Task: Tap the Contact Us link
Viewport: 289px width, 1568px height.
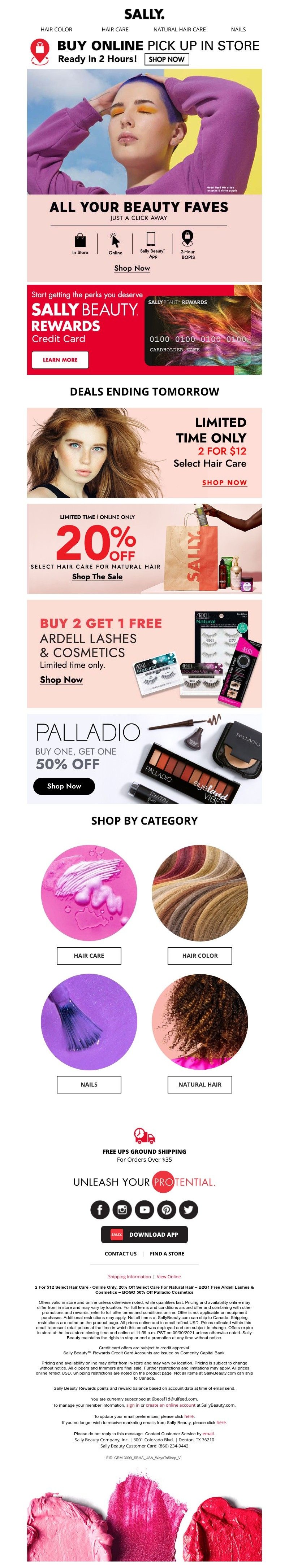Action: tap(121, 1253)
